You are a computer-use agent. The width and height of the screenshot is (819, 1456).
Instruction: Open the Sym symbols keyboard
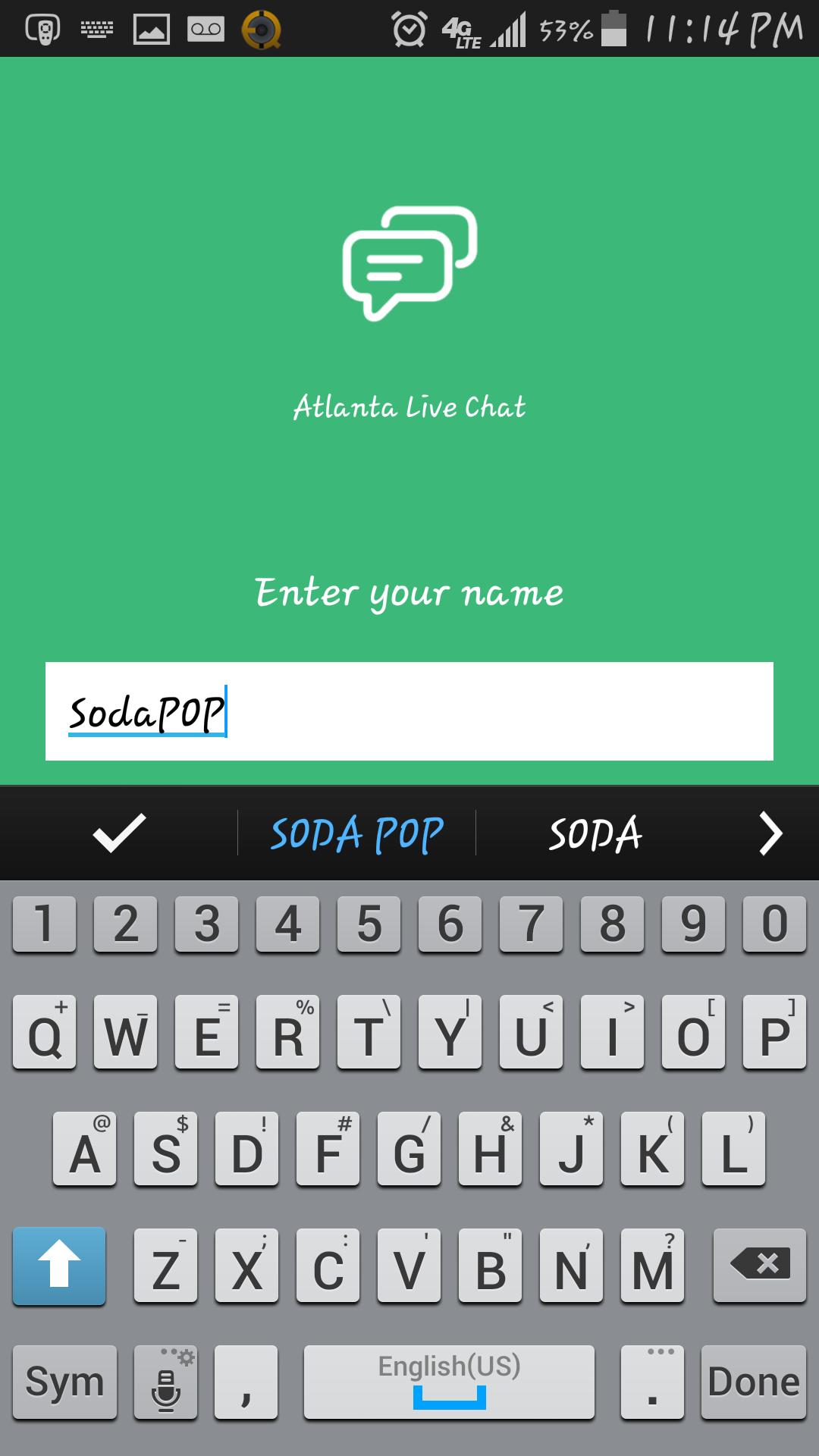64,1382
